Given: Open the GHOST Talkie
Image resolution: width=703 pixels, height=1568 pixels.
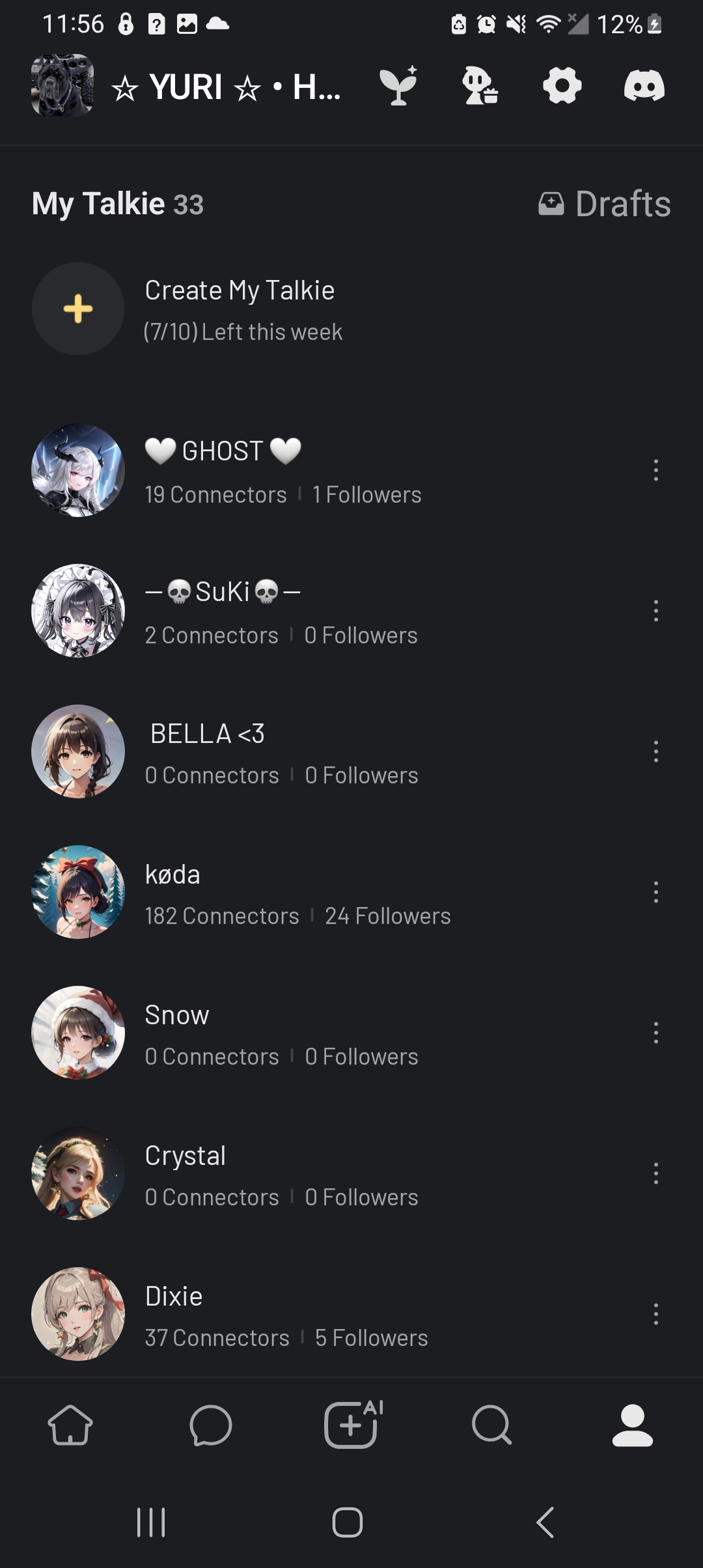Looking at the screenshot, I should point(223,451).
